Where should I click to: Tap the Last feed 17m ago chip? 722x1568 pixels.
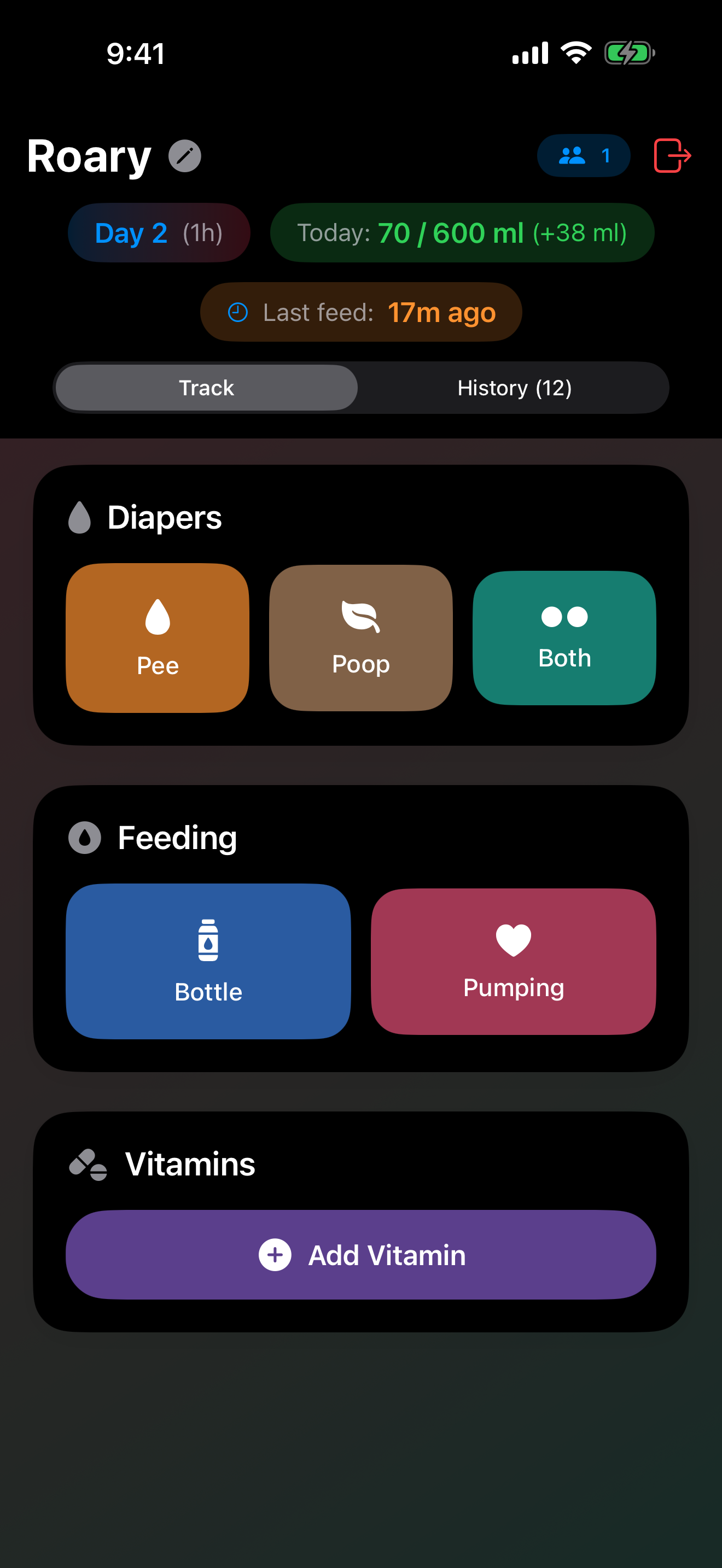(x=360, y=312)
